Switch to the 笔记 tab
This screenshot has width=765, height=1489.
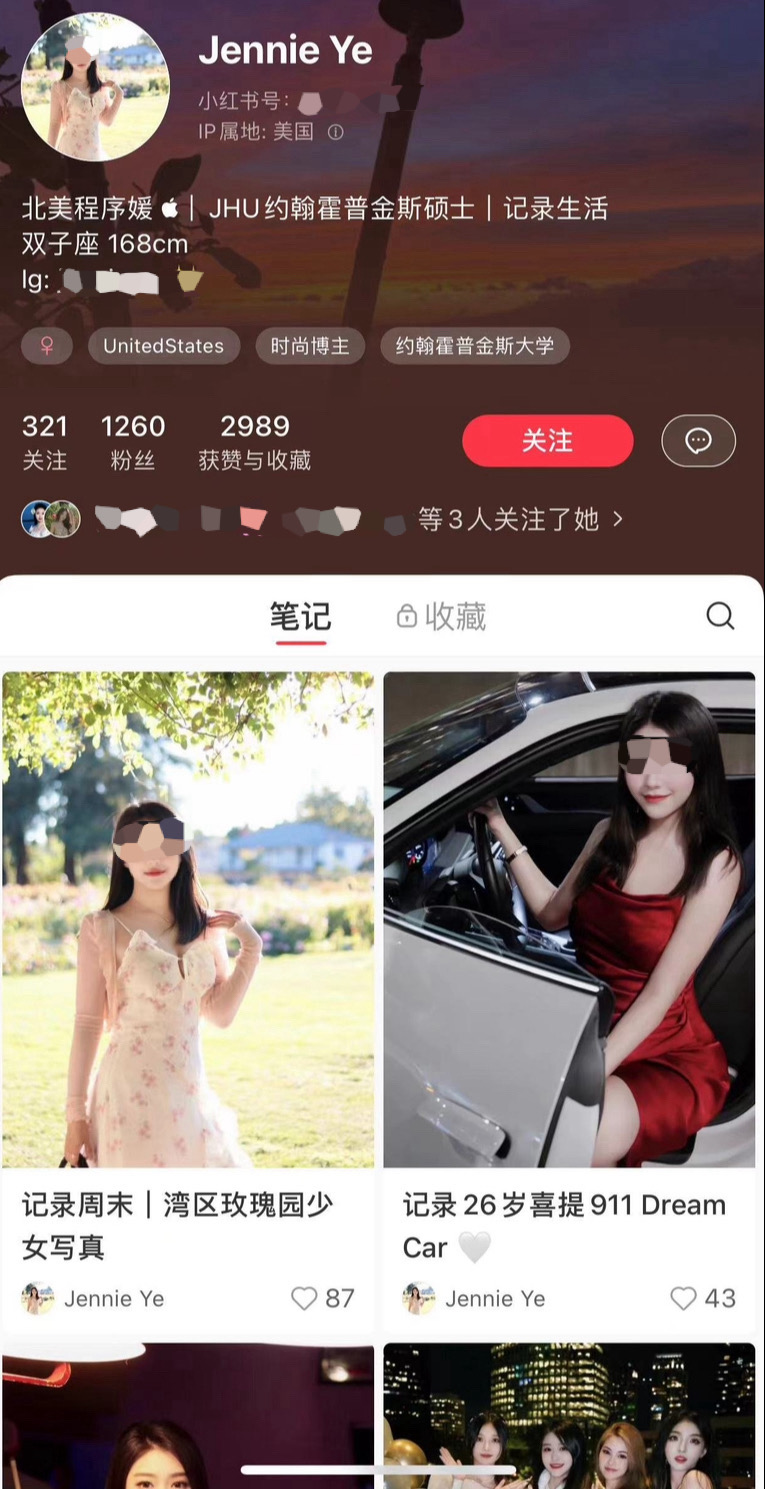coord(300,617)
